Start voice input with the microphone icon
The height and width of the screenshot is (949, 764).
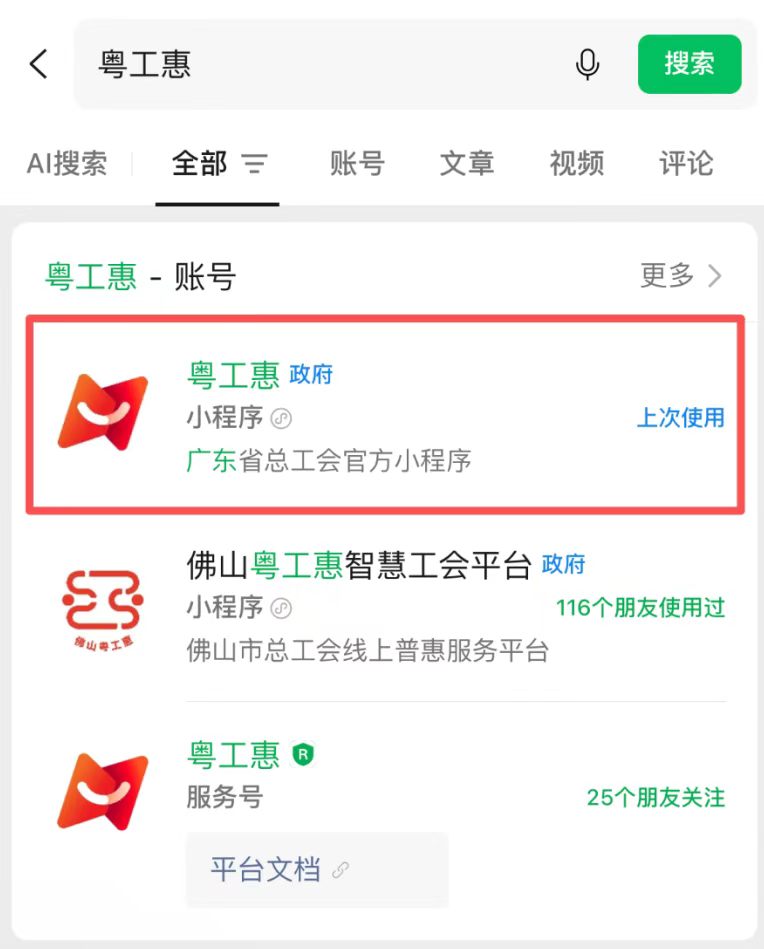(587, 64)
